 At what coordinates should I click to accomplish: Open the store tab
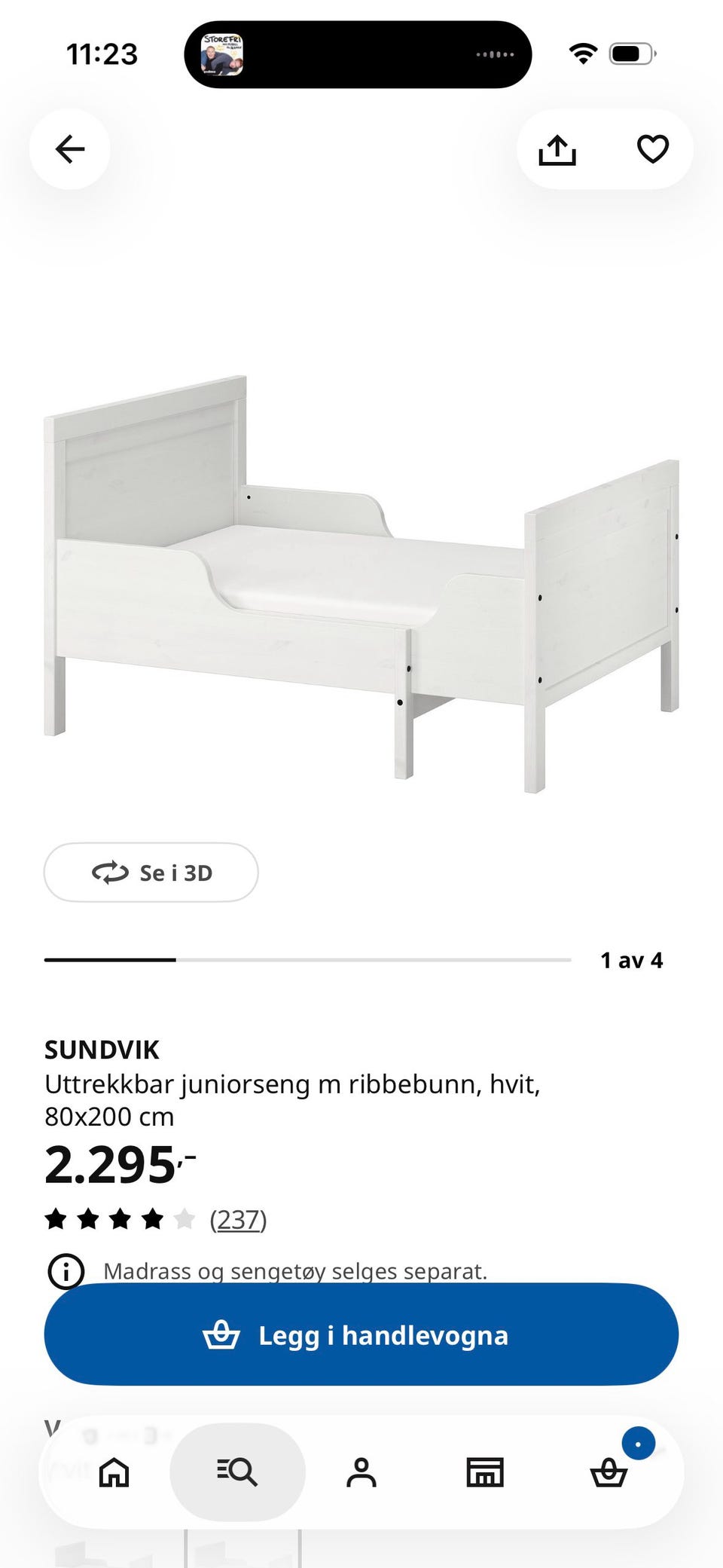click(x=485, y=1472)
